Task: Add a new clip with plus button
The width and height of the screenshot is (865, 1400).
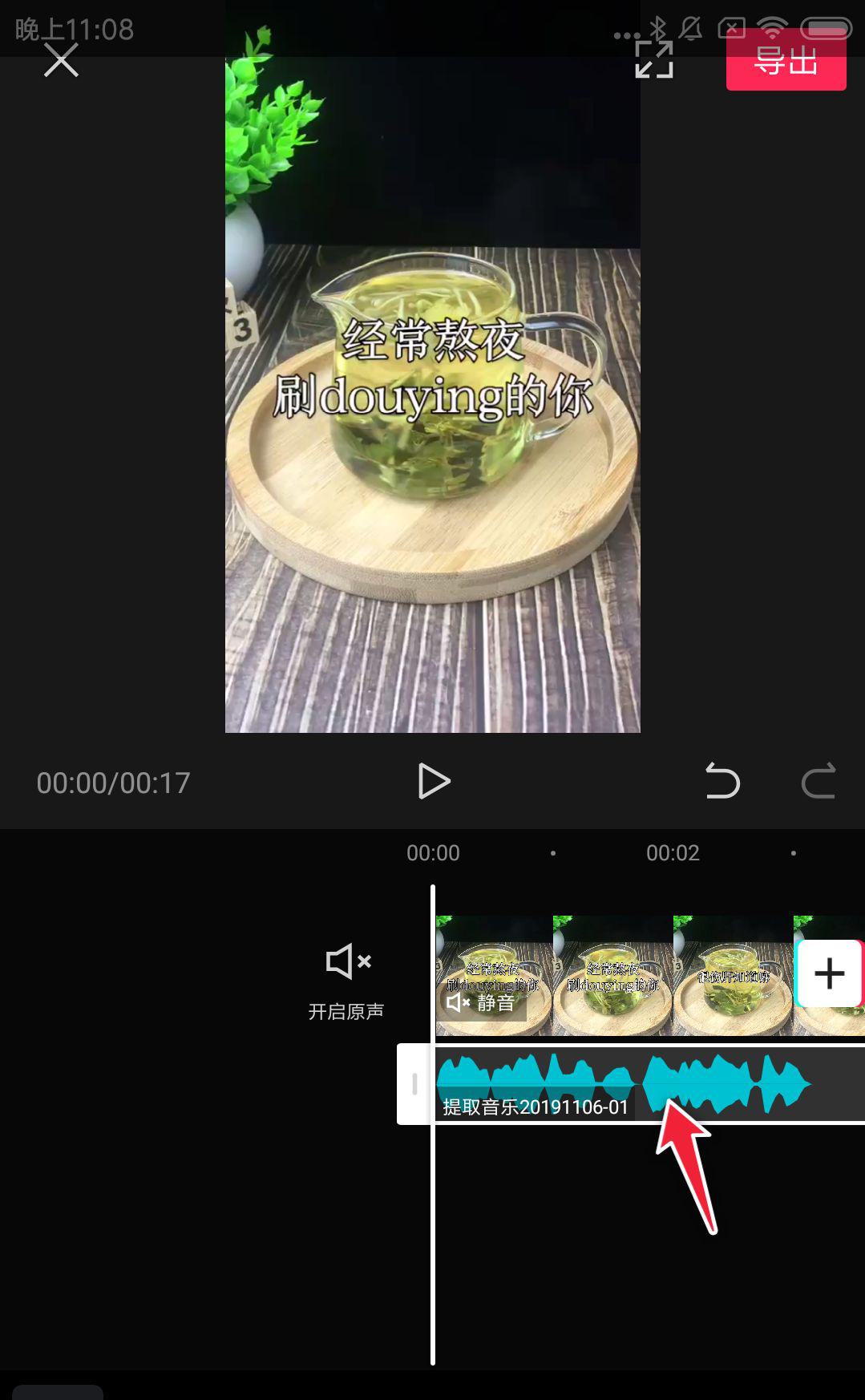Action: [x=829, y=973]
